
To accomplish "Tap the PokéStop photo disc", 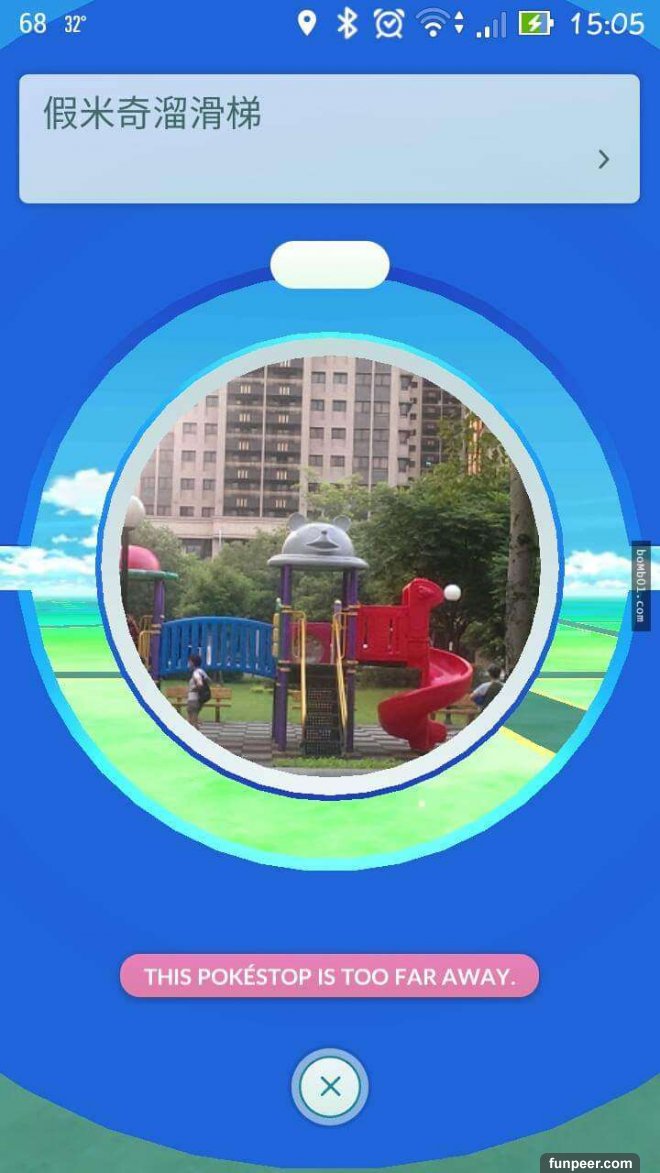I will [x=328, y=565].
